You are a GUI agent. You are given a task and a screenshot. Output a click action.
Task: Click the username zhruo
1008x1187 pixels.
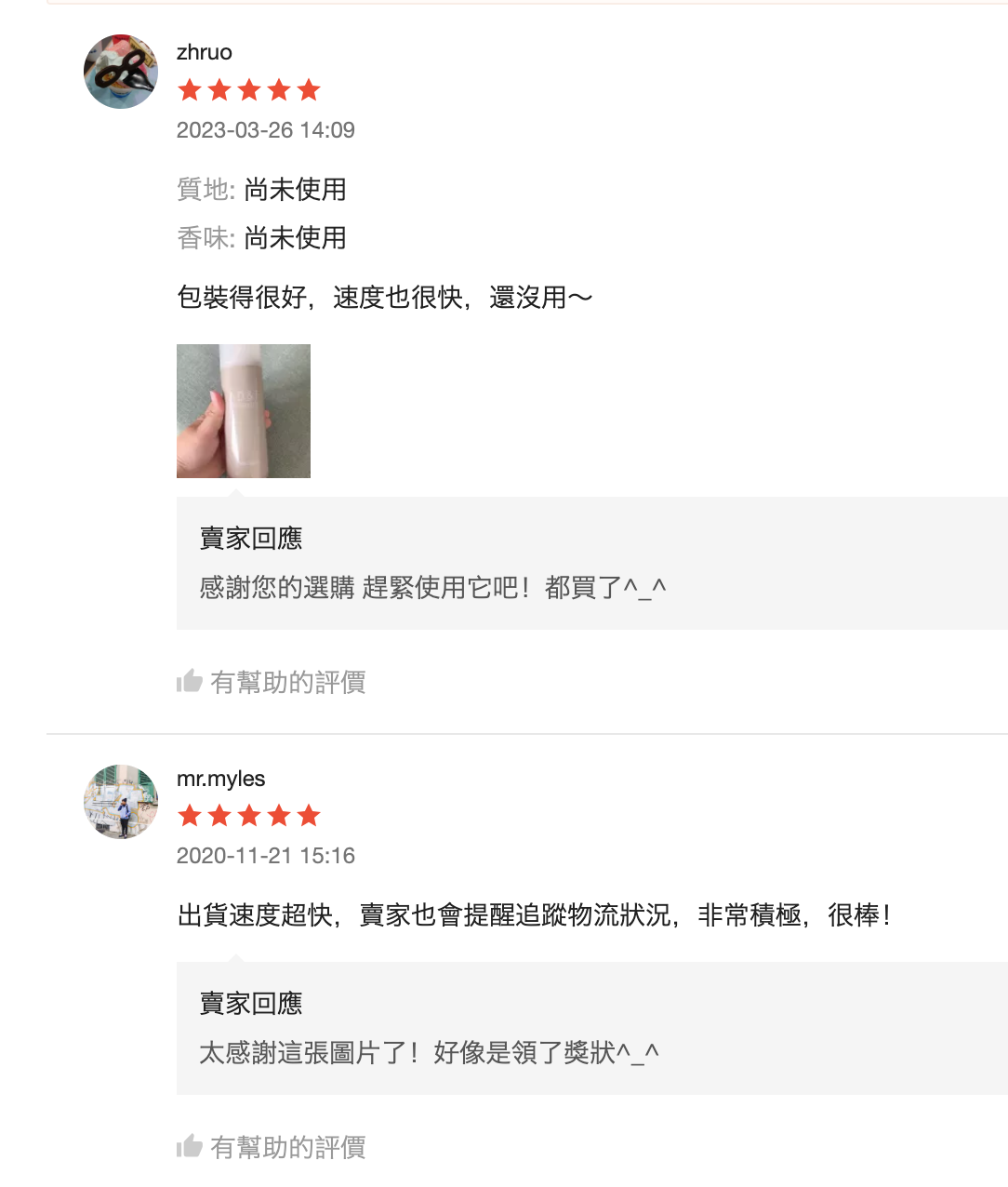tap(203, 53)
